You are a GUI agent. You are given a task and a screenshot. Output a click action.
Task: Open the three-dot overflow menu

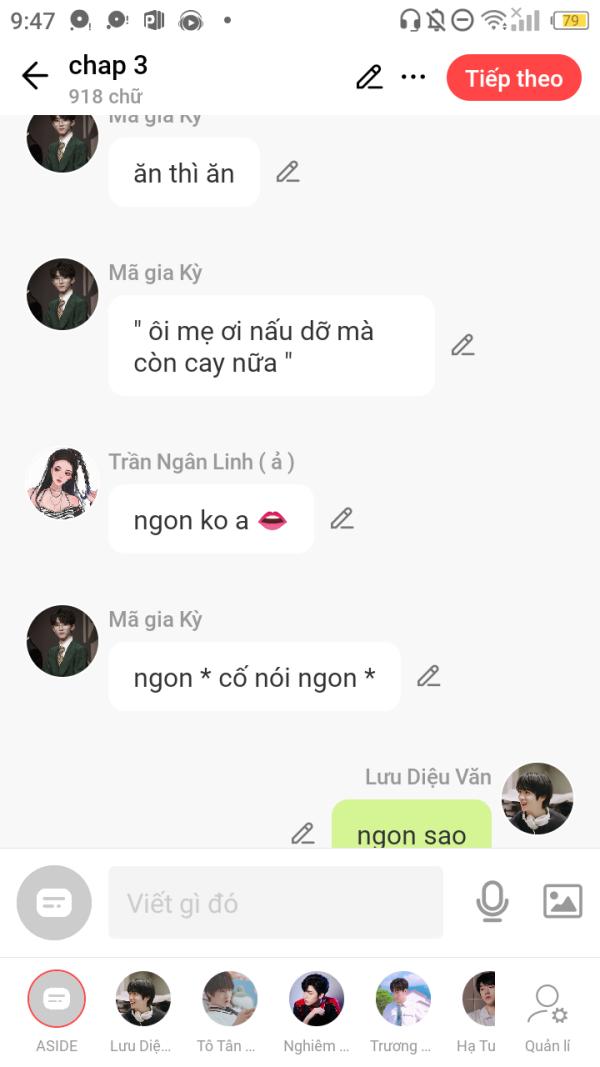click(x=413, y=77)
